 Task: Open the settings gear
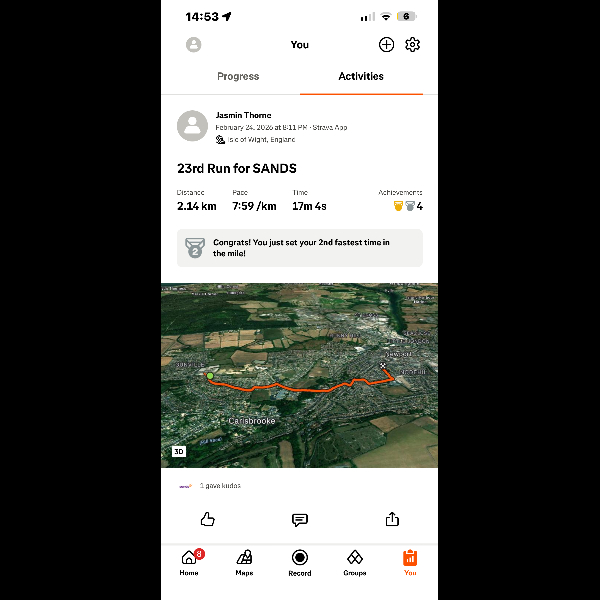pos(413,45)
